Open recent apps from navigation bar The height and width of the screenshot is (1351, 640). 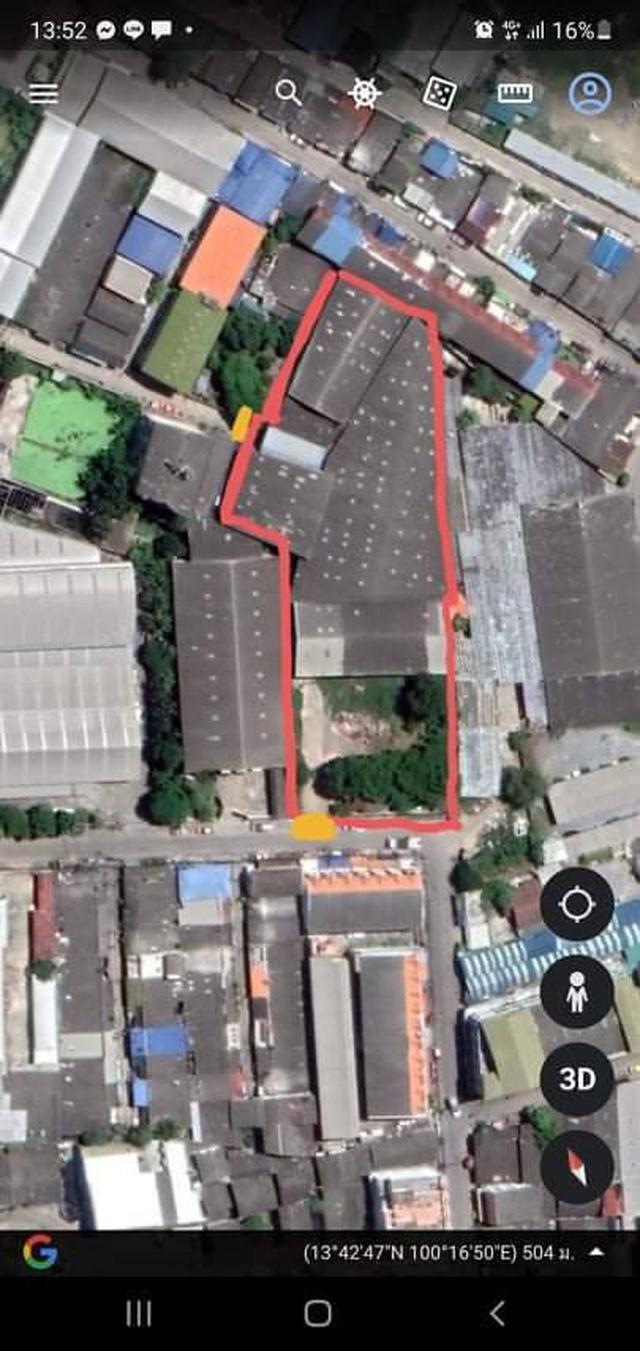coord(139,1313)
